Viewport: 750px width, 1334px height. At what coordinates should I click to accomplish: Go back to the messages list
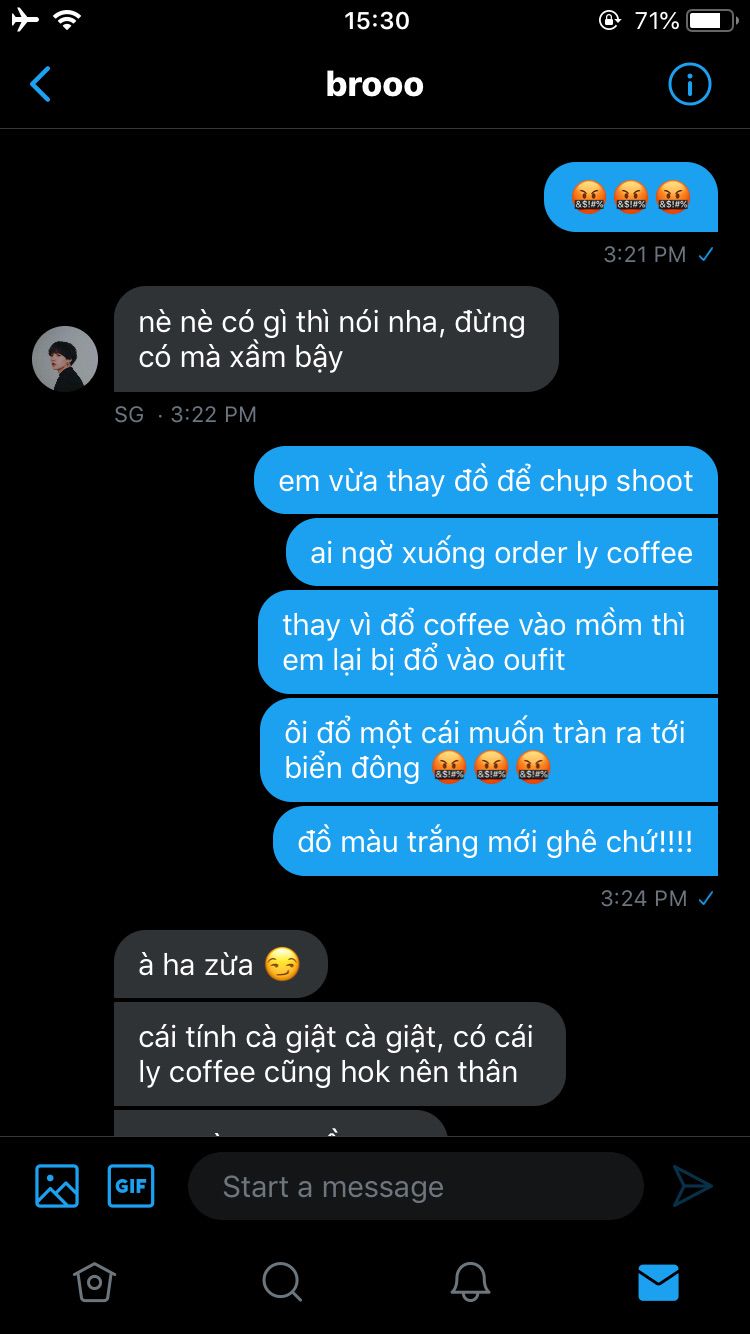pyautogui.click(x=40, y=85)
